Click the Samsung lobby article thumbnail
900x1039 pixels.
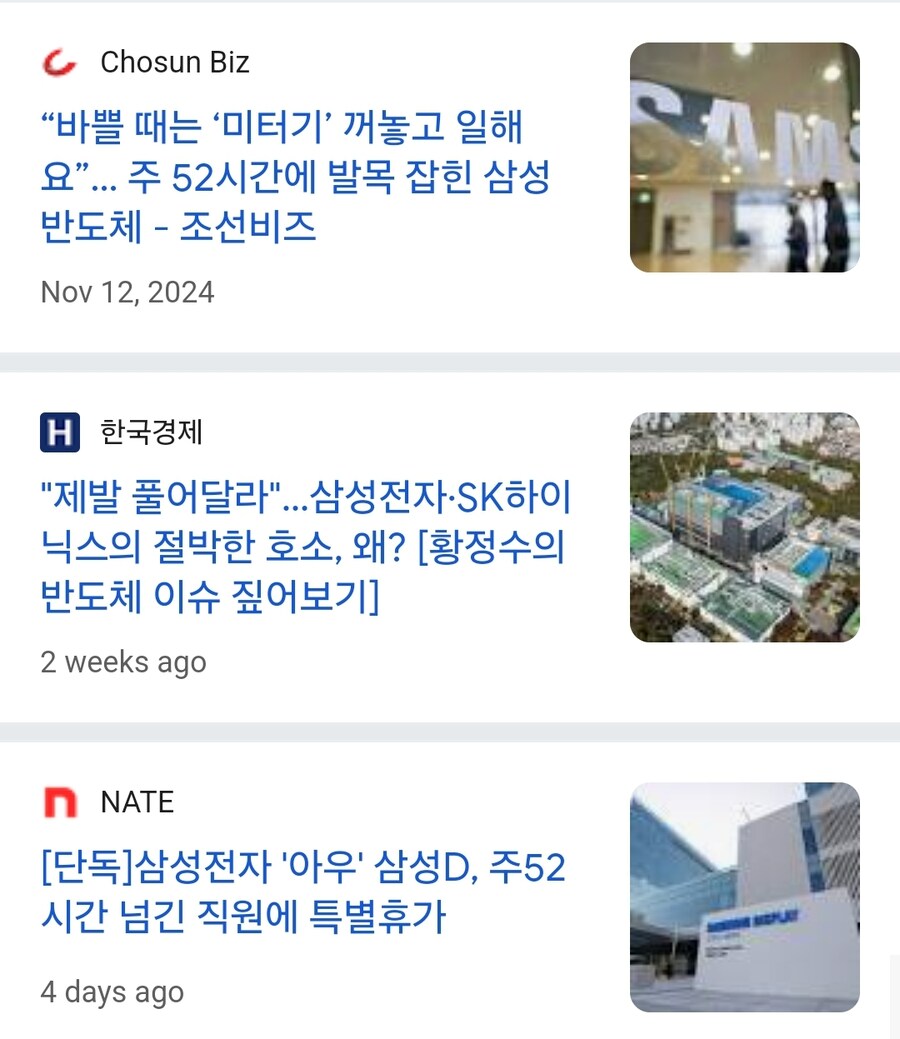(744, 156)
